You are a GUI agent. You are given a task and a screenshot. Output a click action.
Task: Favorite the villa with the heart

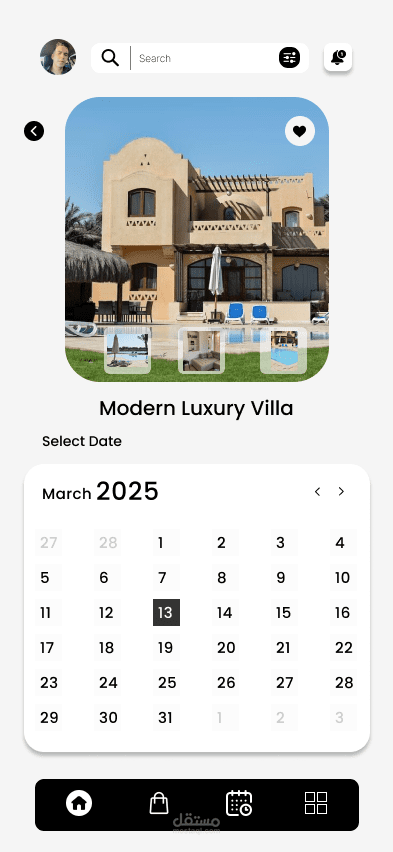click(x=300, y=131)
